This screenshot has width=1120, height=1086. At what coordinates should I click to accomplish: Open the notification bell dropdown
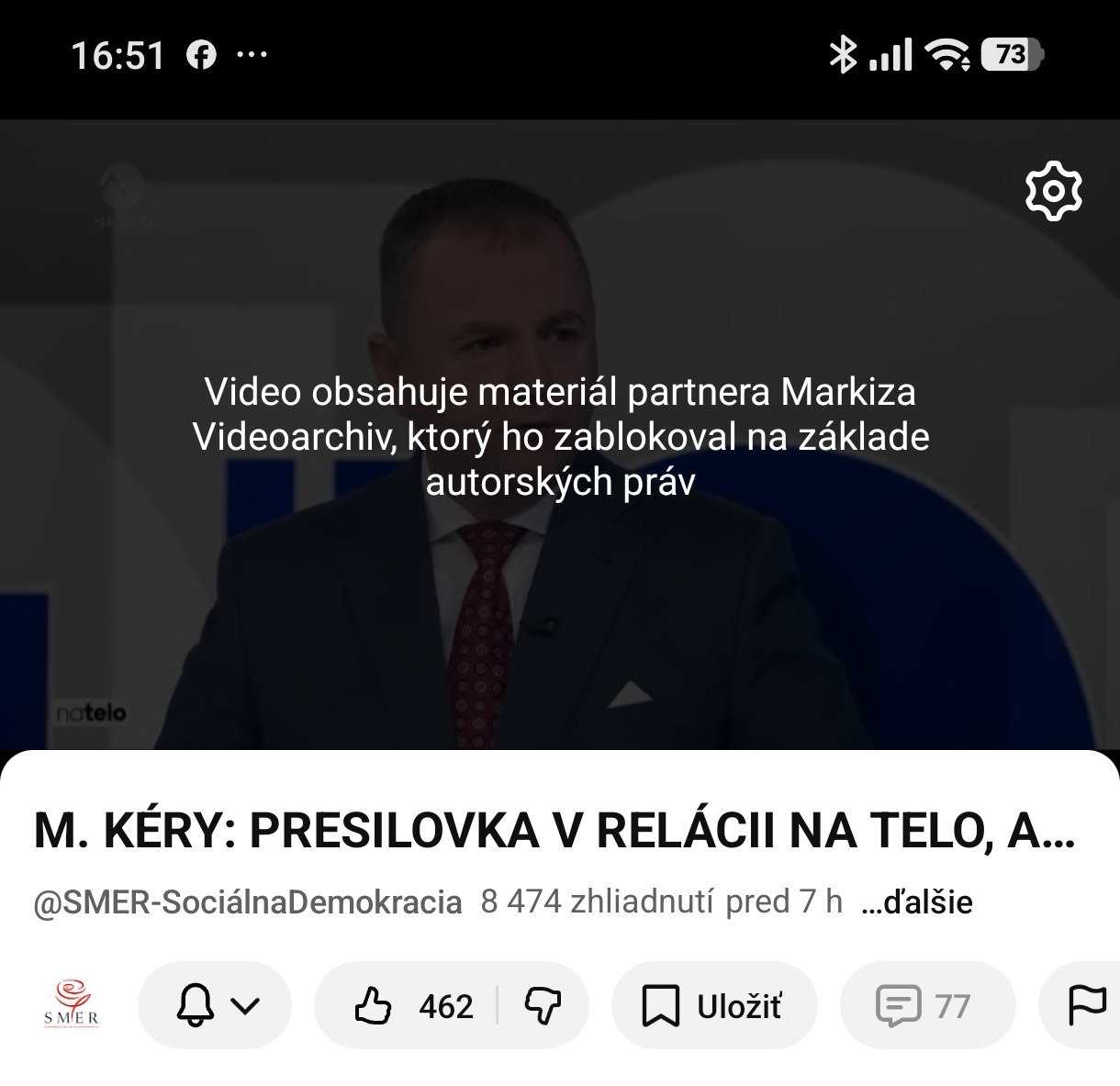point(216,1006)
